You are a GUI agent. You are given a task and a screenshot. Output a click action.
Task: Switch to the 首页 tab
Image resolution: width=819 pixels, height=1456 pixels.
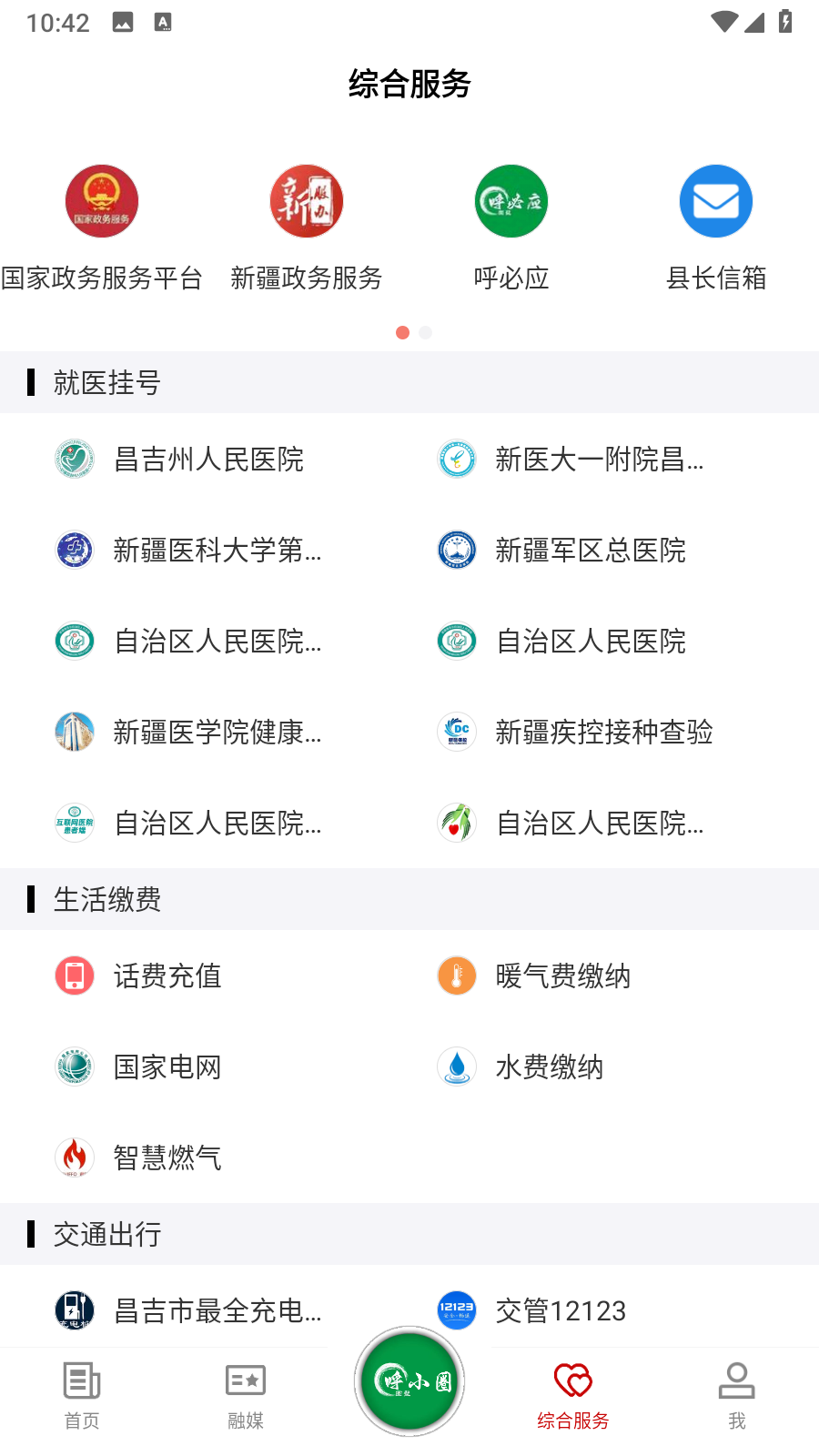[x=82, y=1396]
